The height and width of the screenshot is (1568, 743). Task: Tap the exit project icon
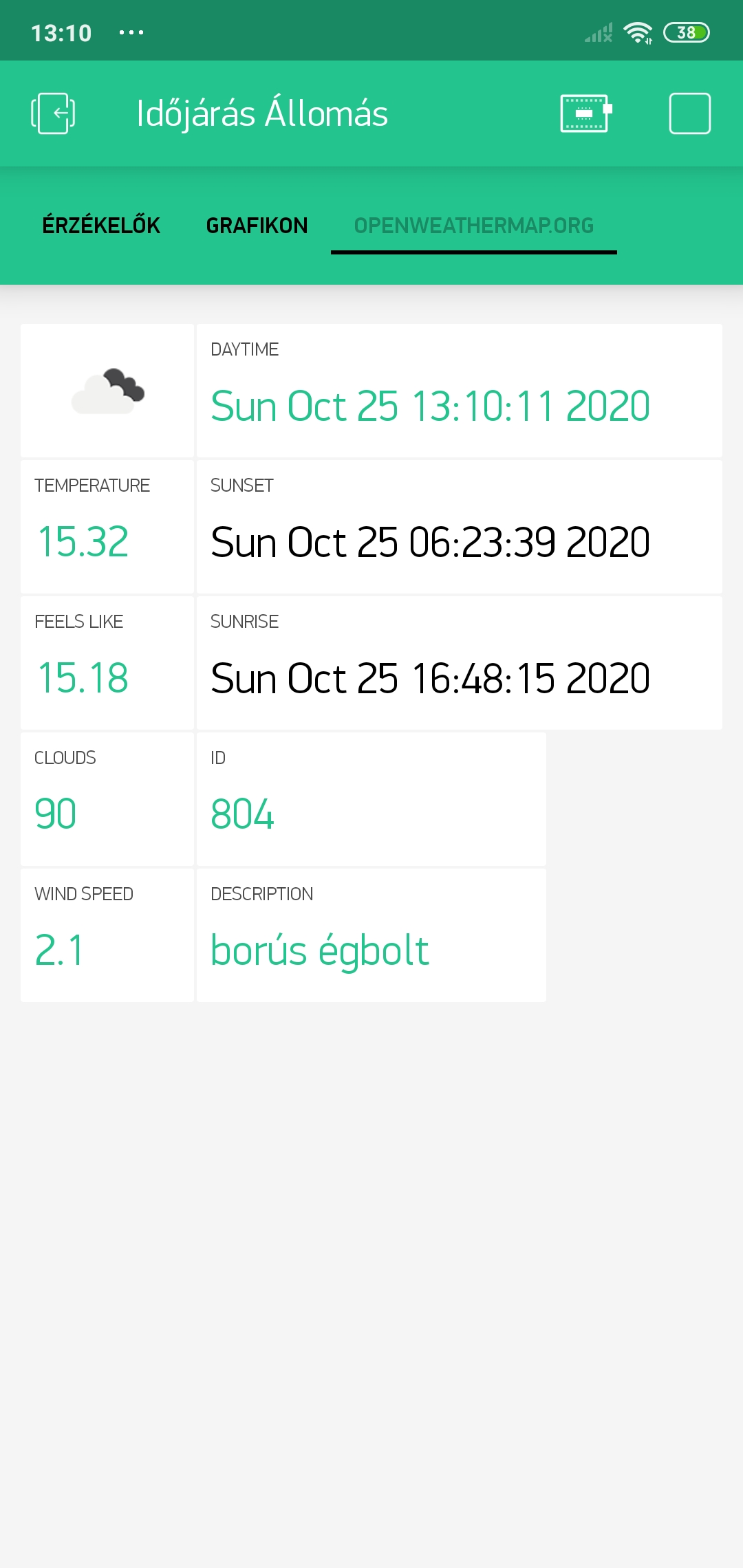(x=53, y=113)
